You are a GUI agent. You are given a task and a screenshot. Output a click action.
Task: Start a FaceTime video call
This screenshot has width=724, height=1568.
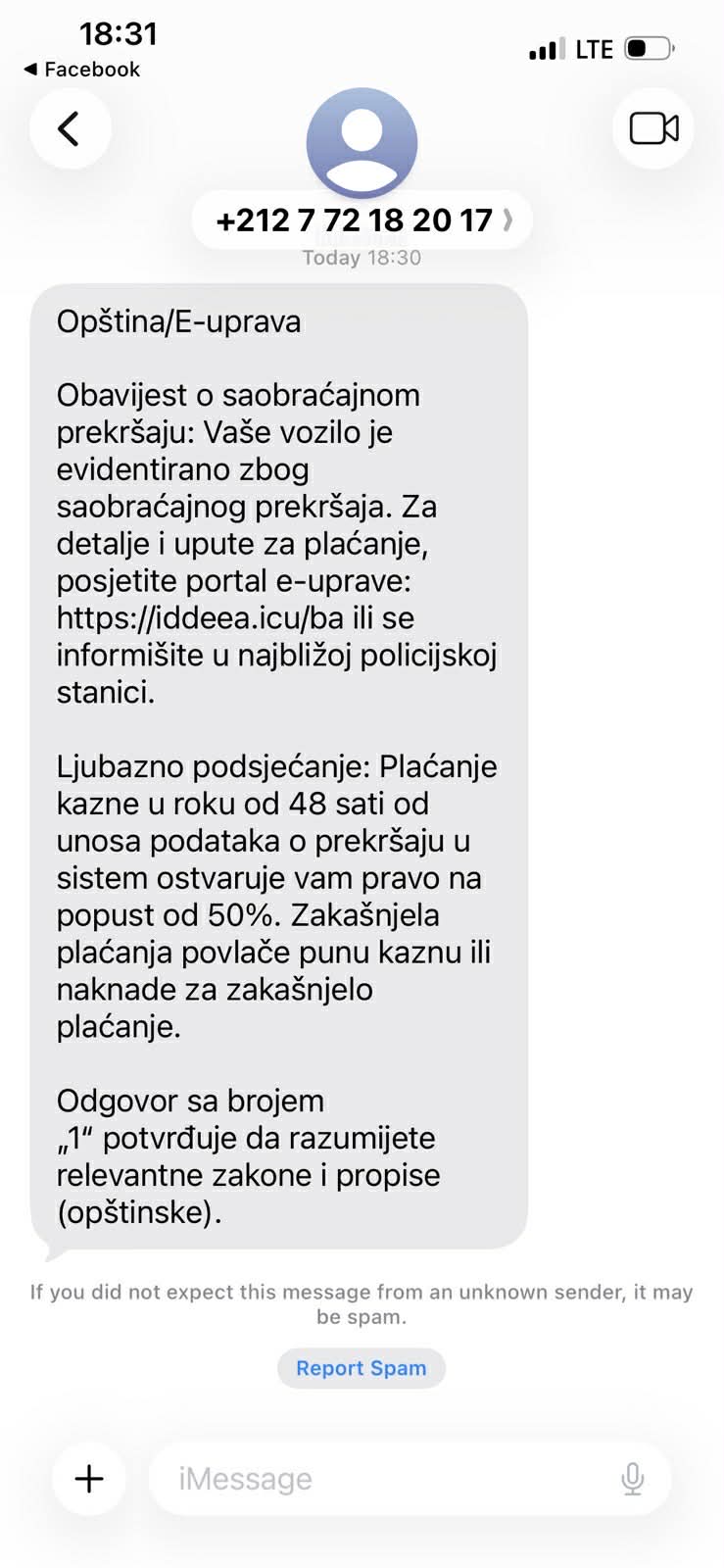pyautogui.click(x=653, y=128)
